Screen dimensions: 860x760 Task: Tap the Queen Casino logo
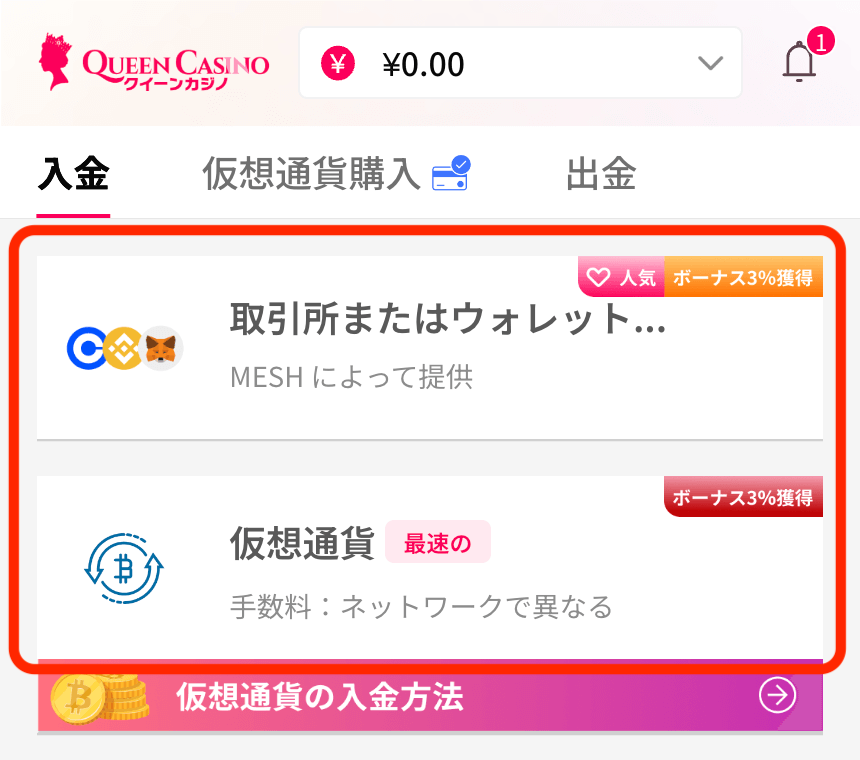(153, 63)
